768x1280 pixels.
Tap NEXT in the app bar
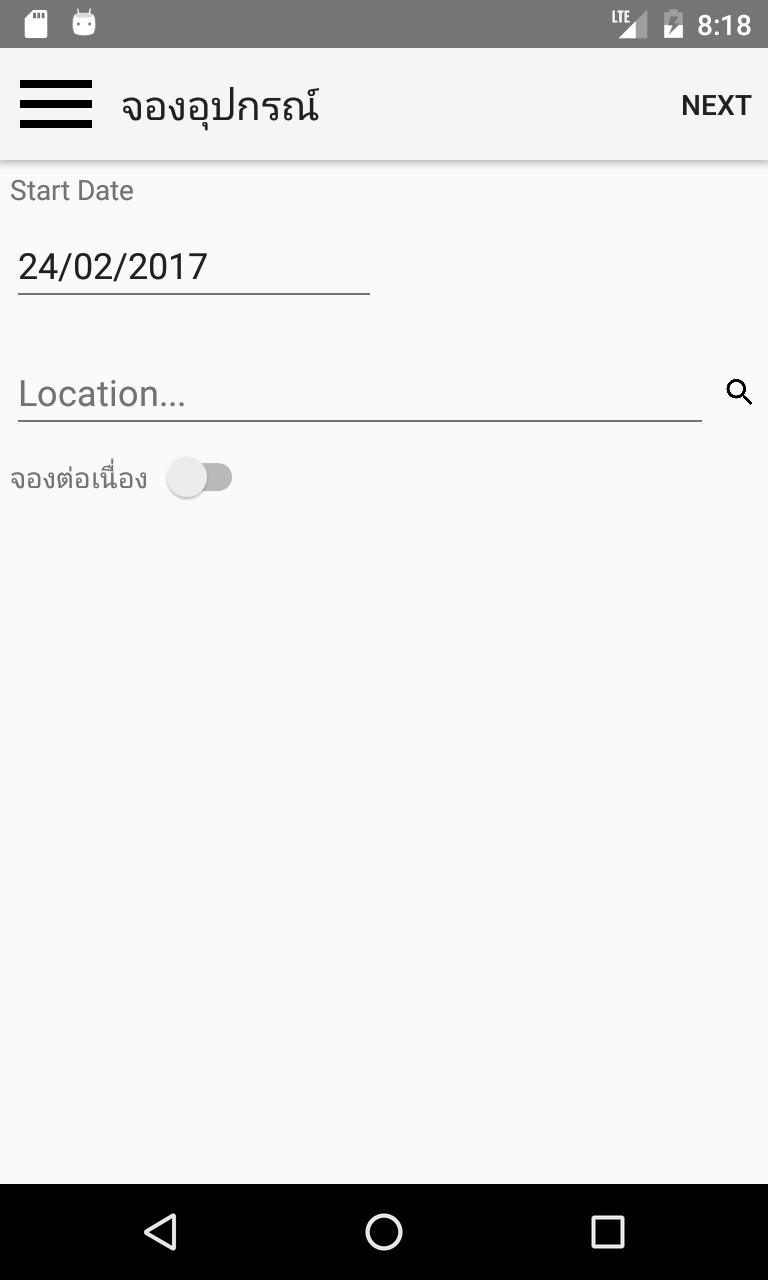pyautogui.click(x=715, y=105)
